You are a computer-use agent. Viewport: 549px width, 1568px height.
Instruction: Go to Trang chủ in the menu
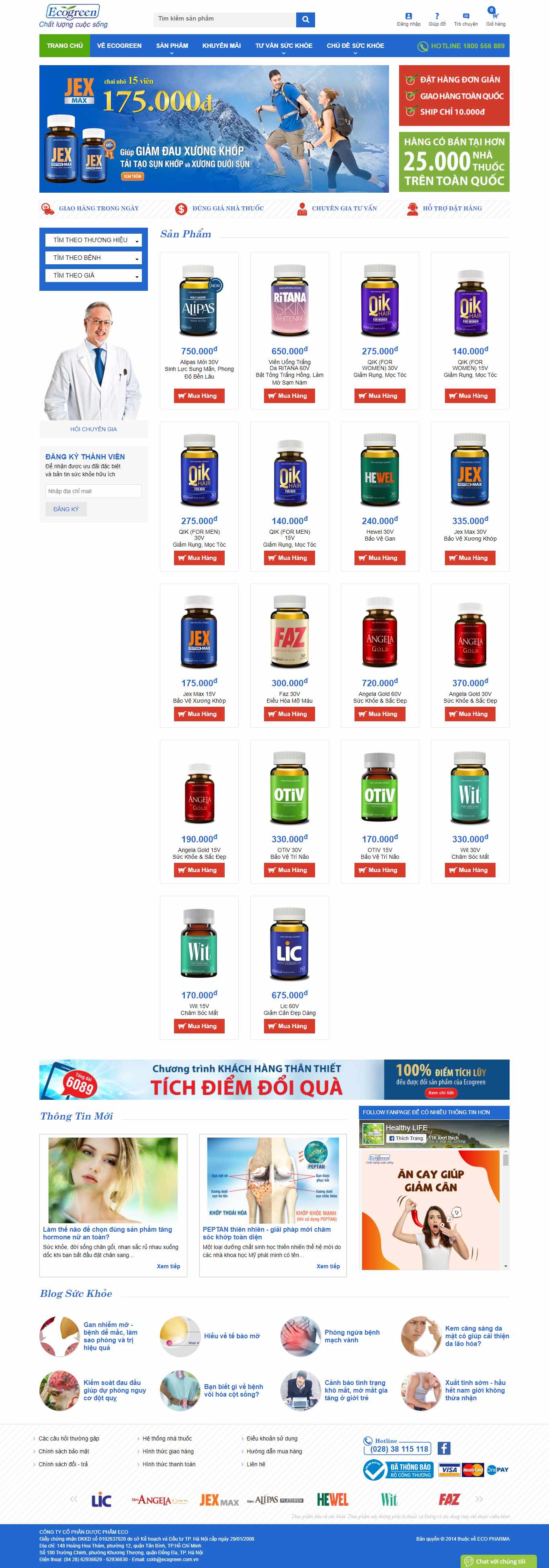64,45
